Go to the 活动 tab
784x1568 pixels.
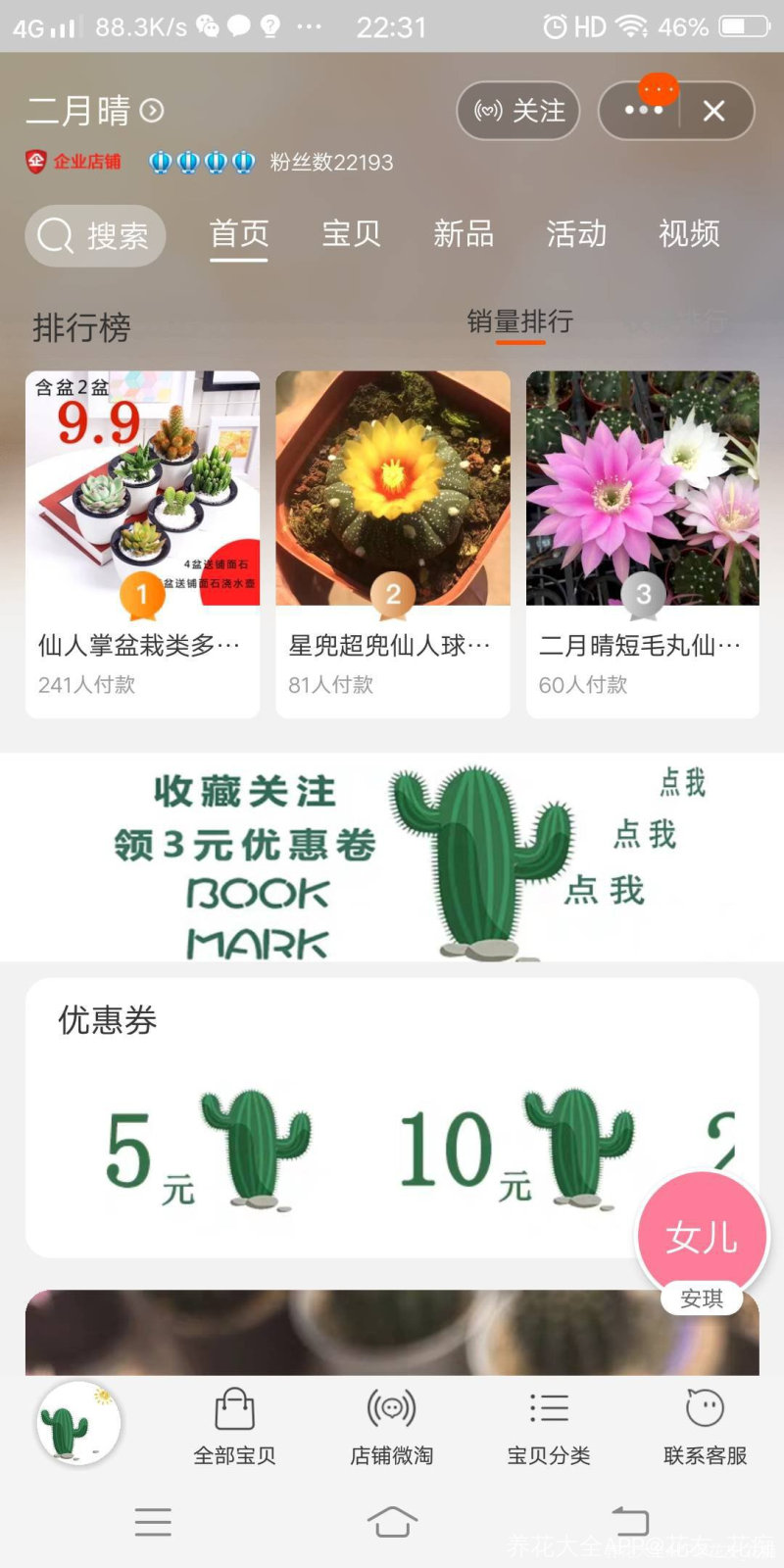[x=576, y=234]
